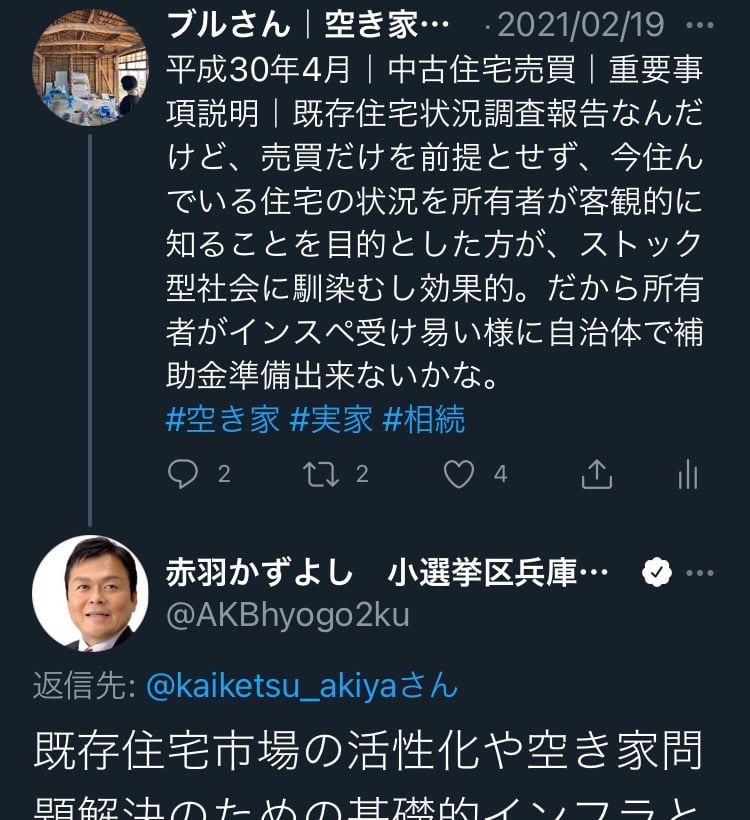Open the #実家 hashtag

point(331,419)
